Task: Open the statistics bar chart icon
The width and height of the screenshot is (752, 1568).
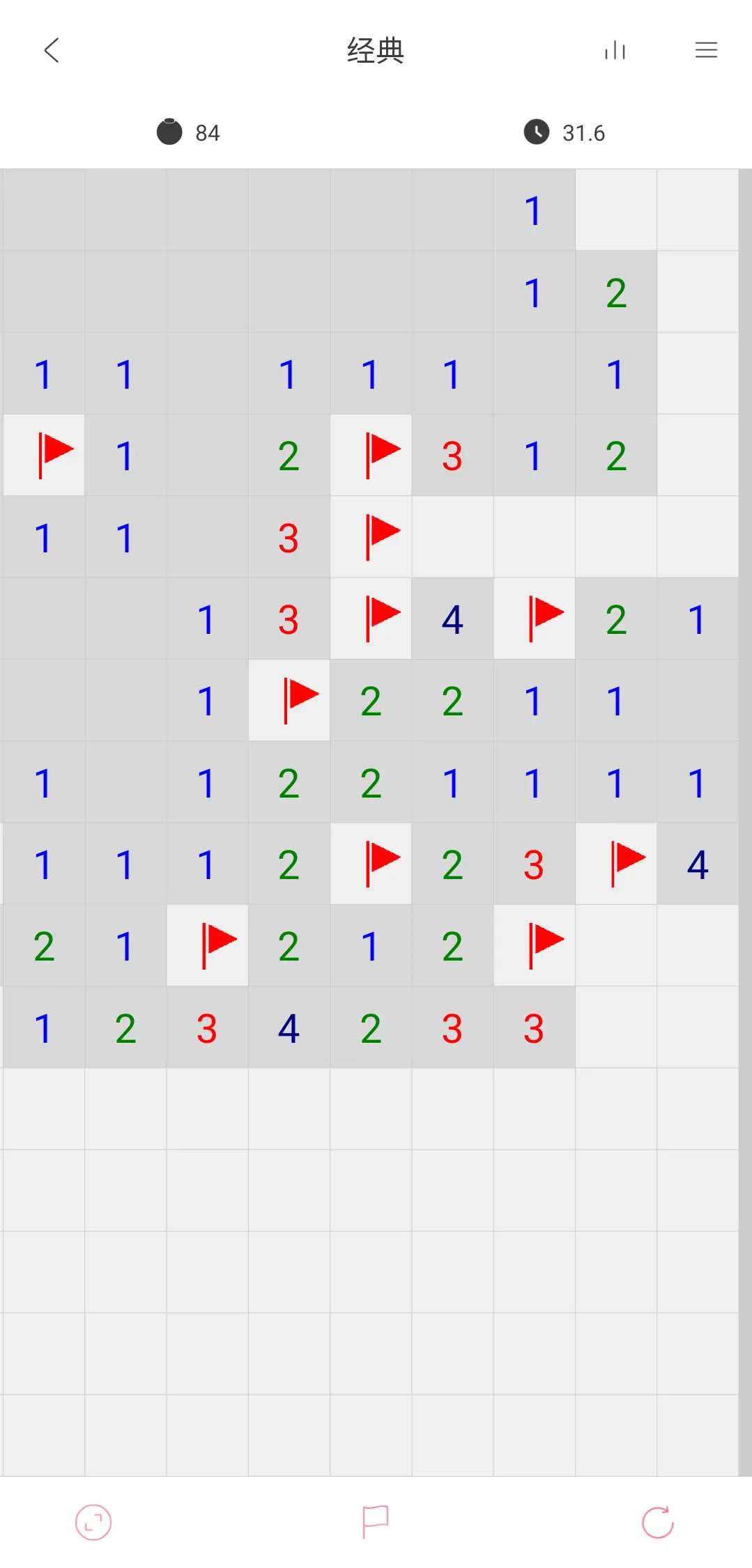Action: click(x=615, y=50)
